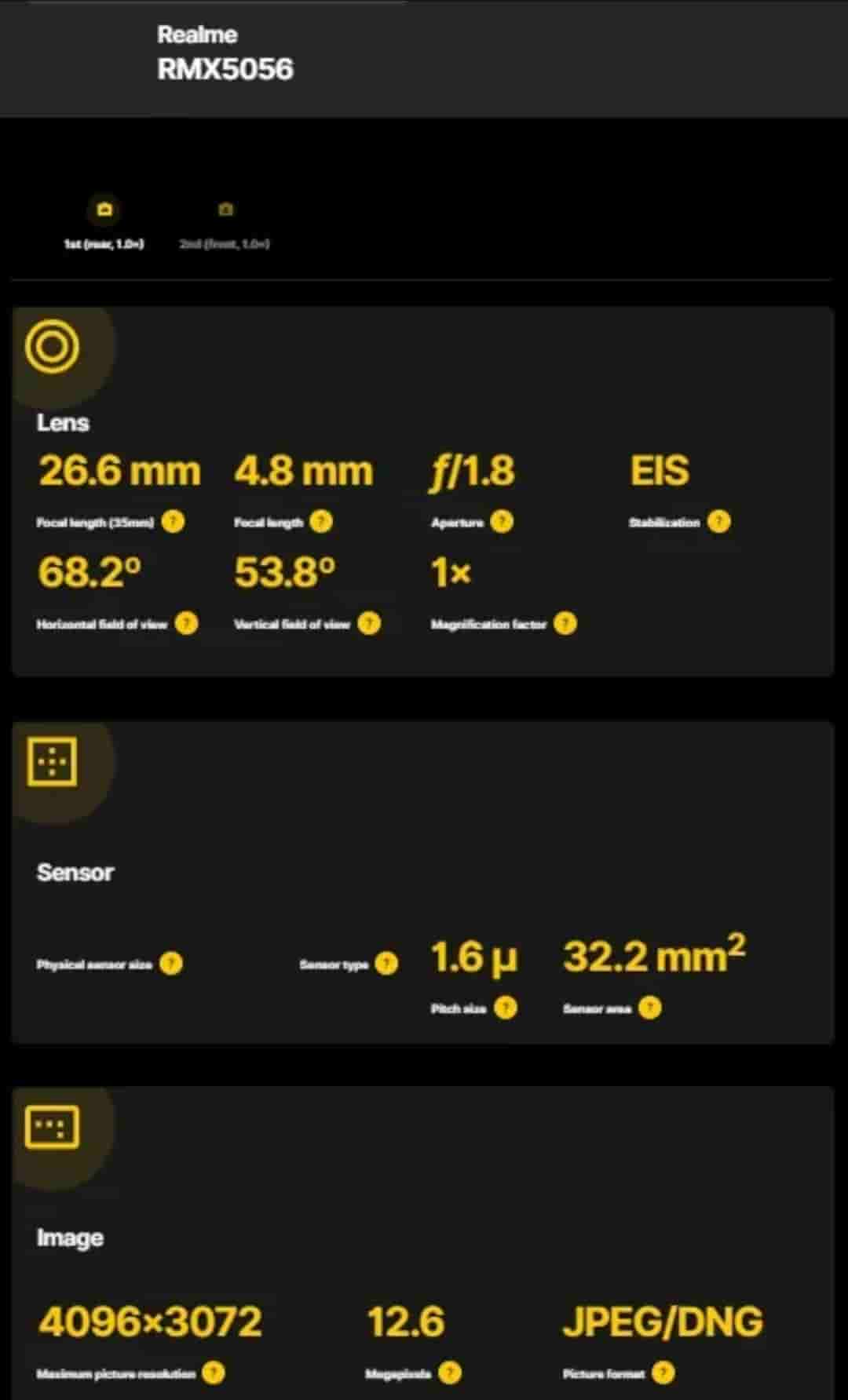Open help for Physical sensor size
Viewport: 848px width, 1400px height.
pyautogui.click(x=171, y=964)
